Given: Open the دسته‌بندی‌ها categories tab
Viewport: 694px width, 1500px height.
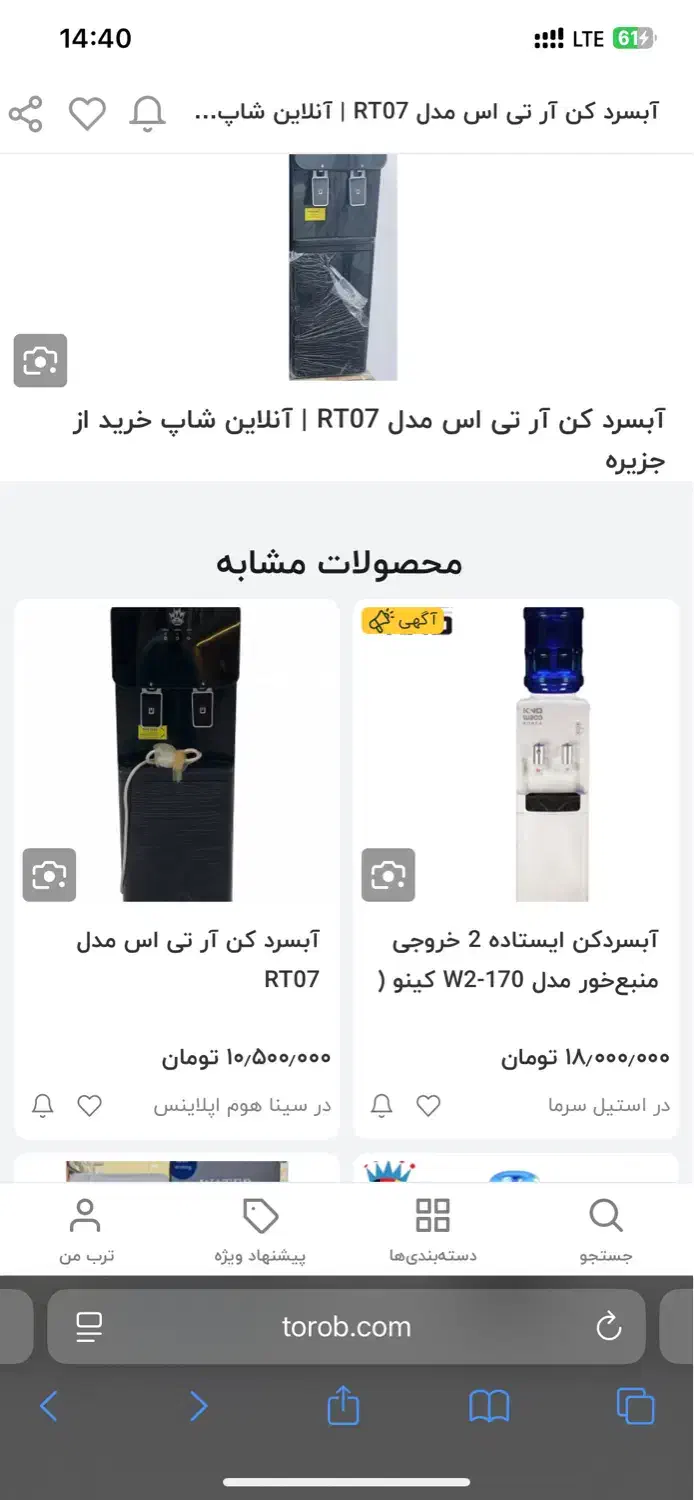Looking at the screenshot, I should click(433, 1230).
